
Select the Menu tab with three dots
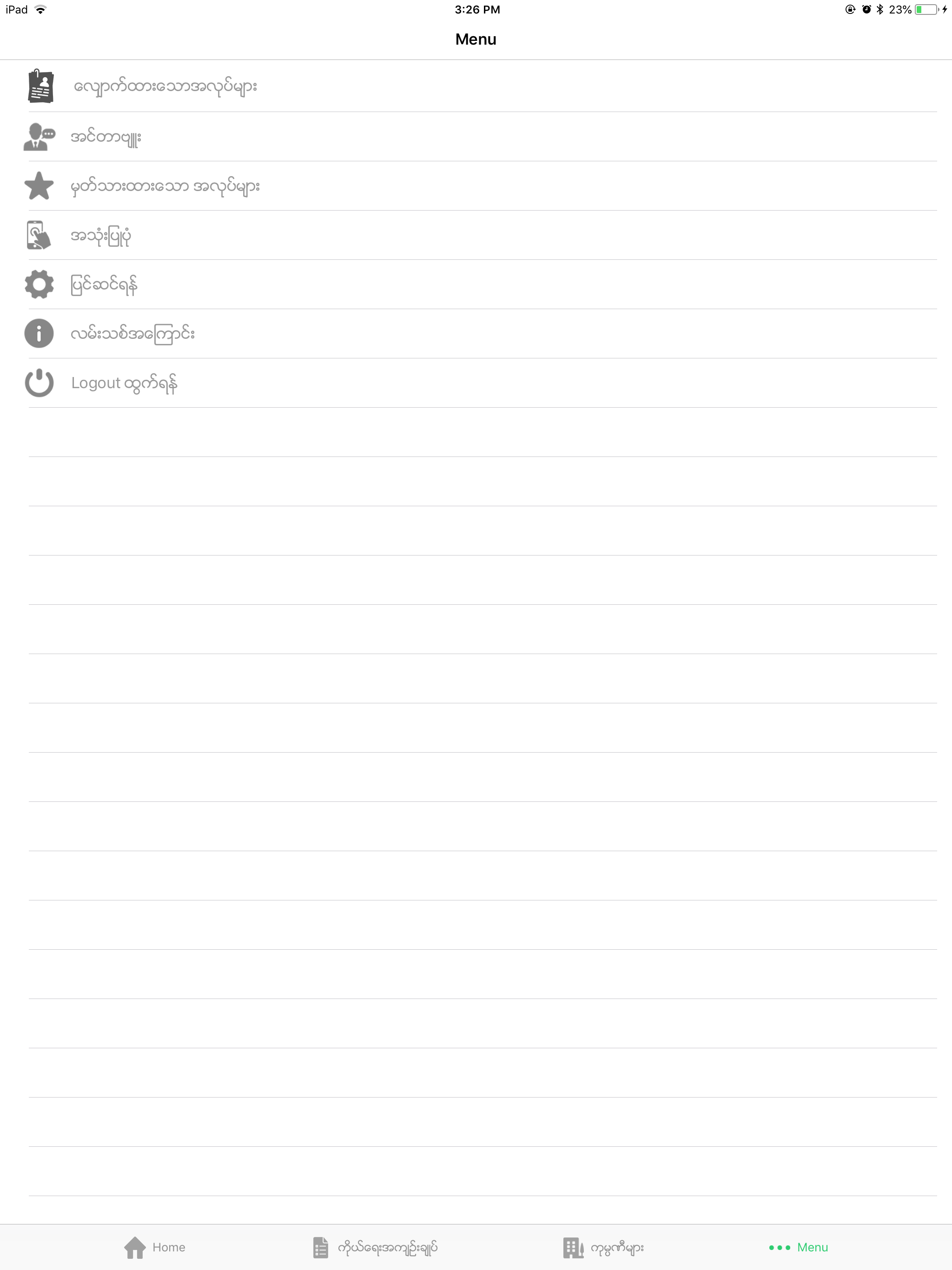pos(798,1247)
